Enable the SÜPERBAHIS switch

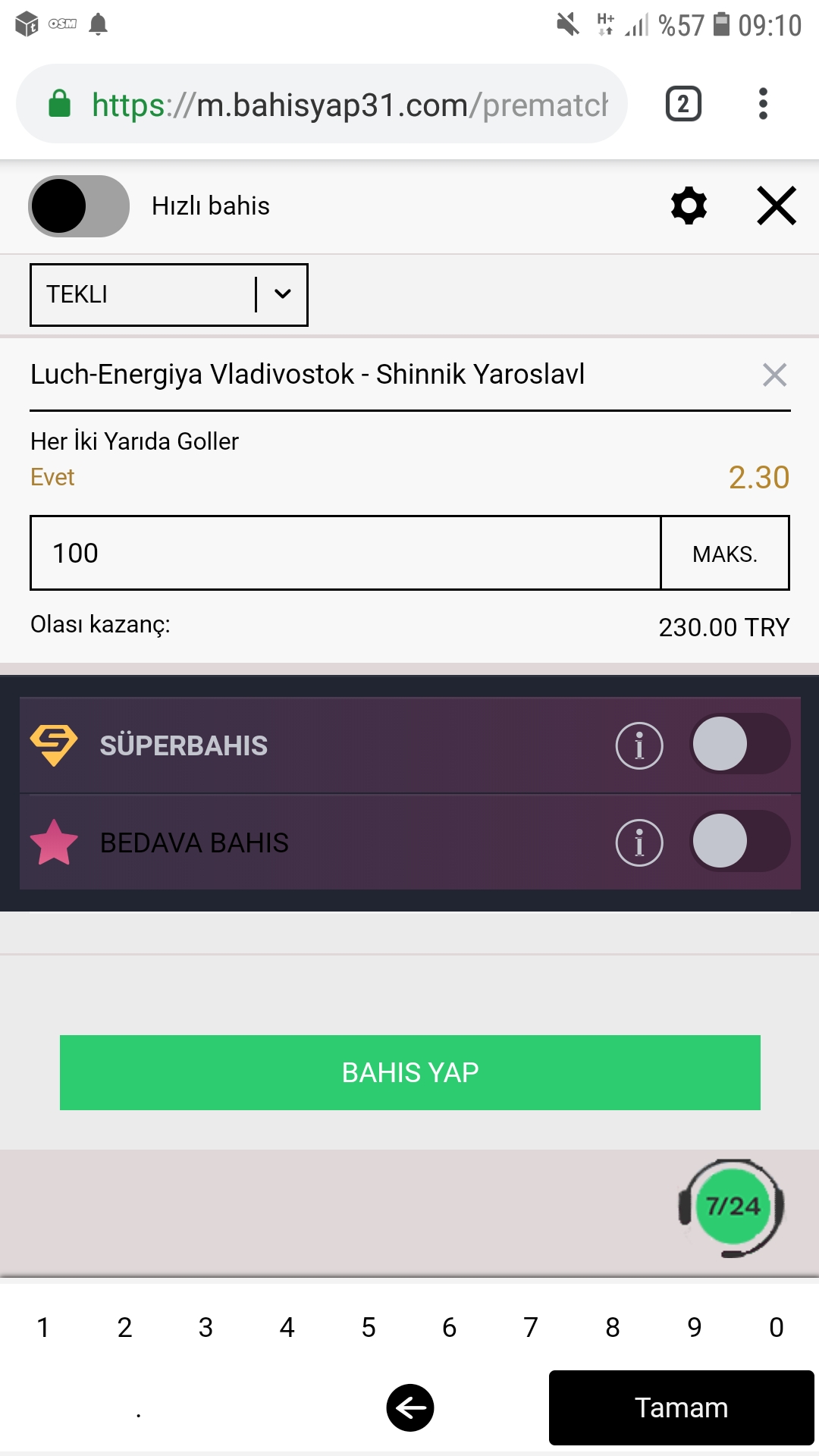point(740,744)
